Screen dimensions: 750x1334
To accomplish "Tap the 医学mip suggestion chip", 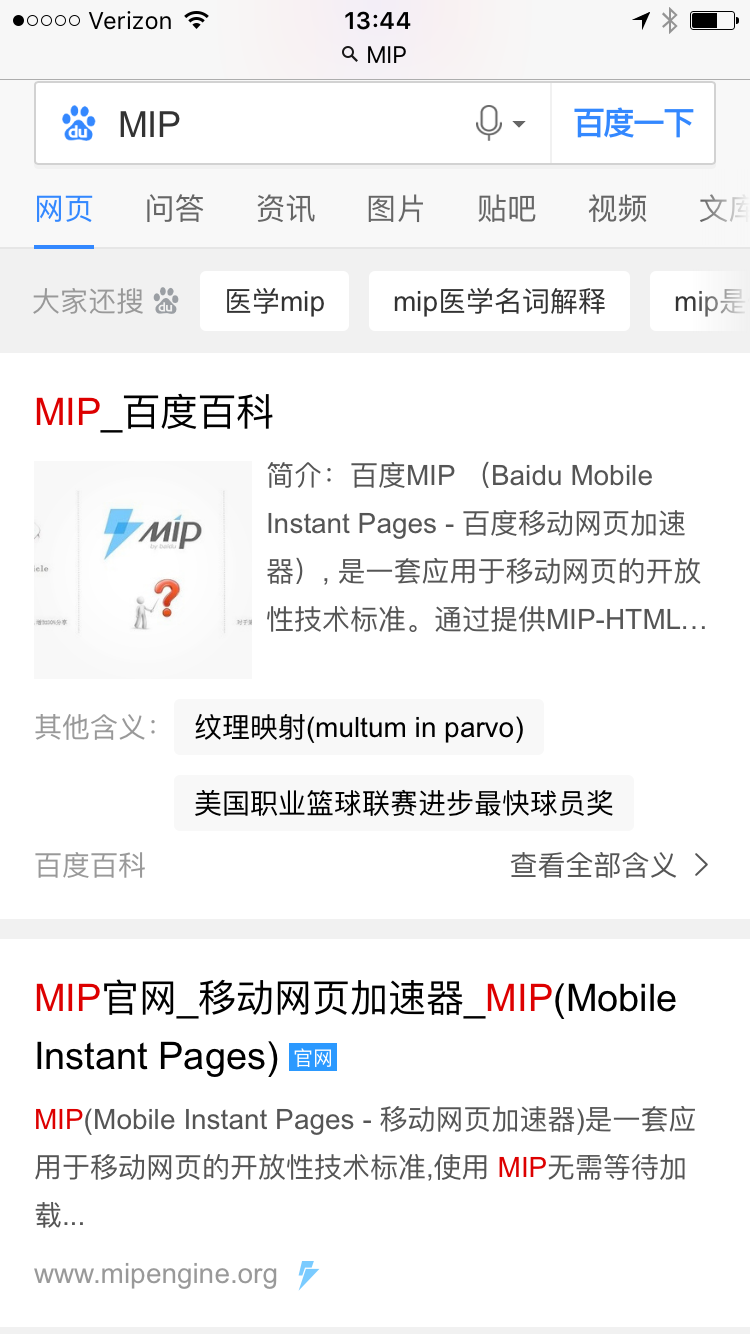I will click(x=275, y=301).
